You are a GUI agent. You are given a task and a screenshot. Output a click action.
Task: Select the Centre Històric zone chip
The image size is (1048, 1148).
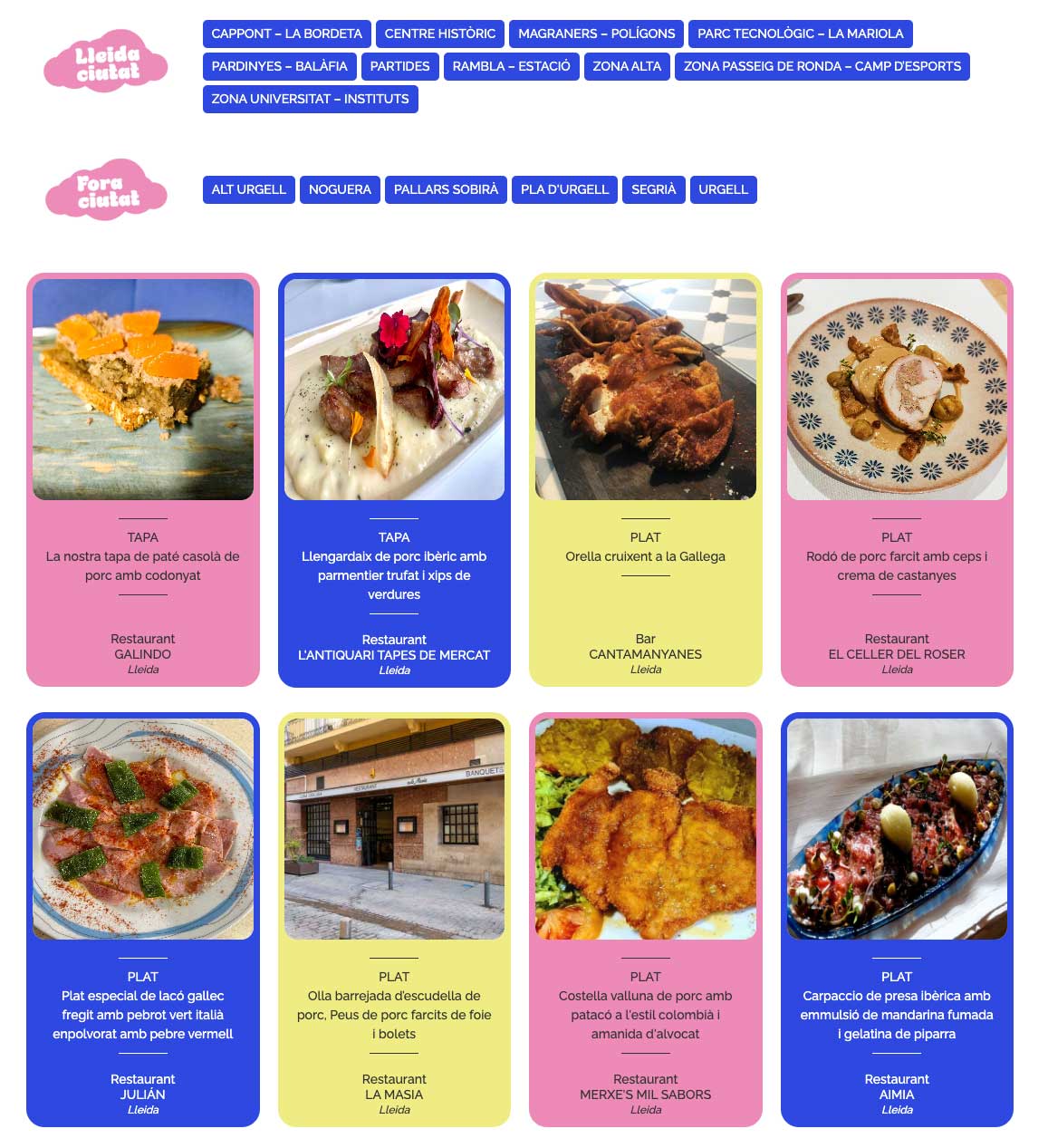click(x=439, y=34)
